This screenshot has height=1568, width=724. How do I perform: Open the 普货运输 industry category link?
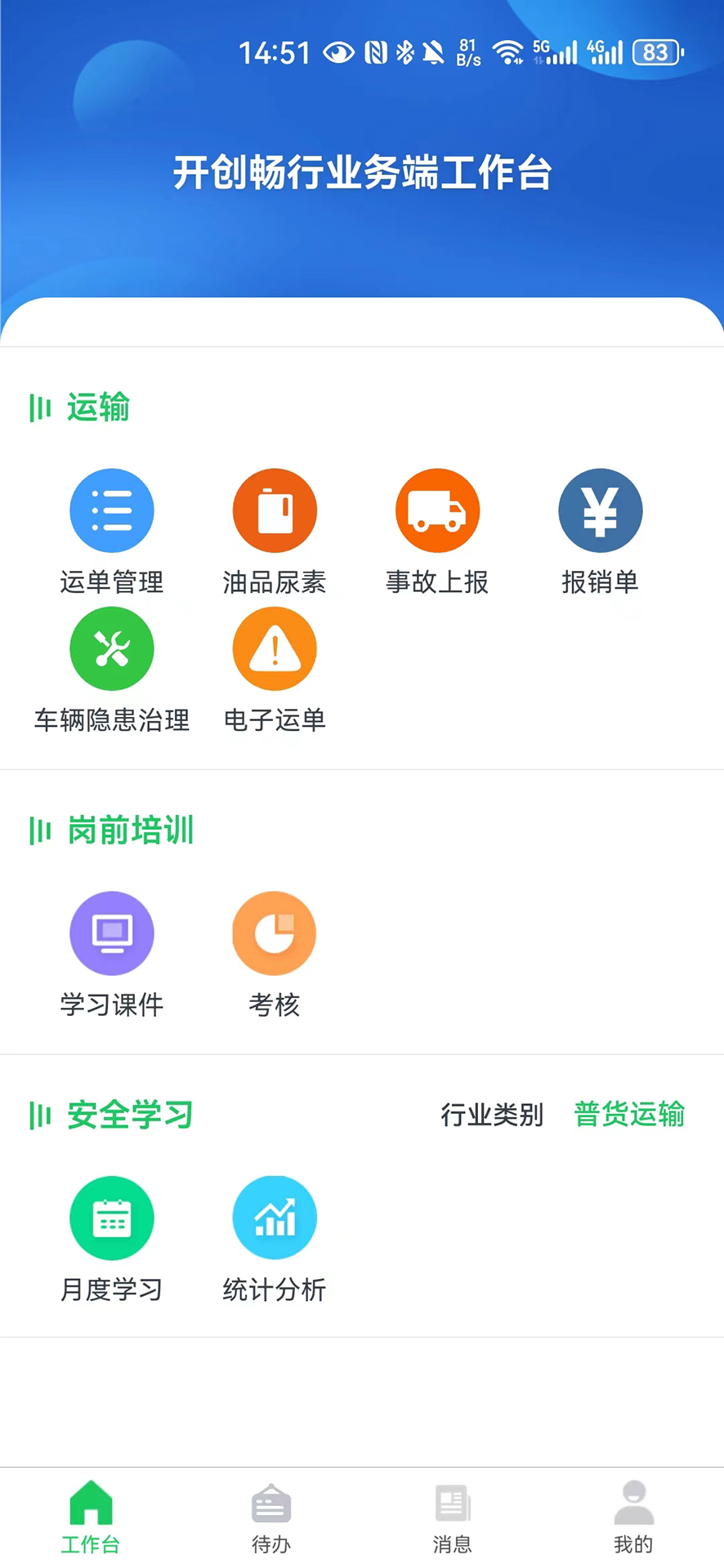(628, 1115)
